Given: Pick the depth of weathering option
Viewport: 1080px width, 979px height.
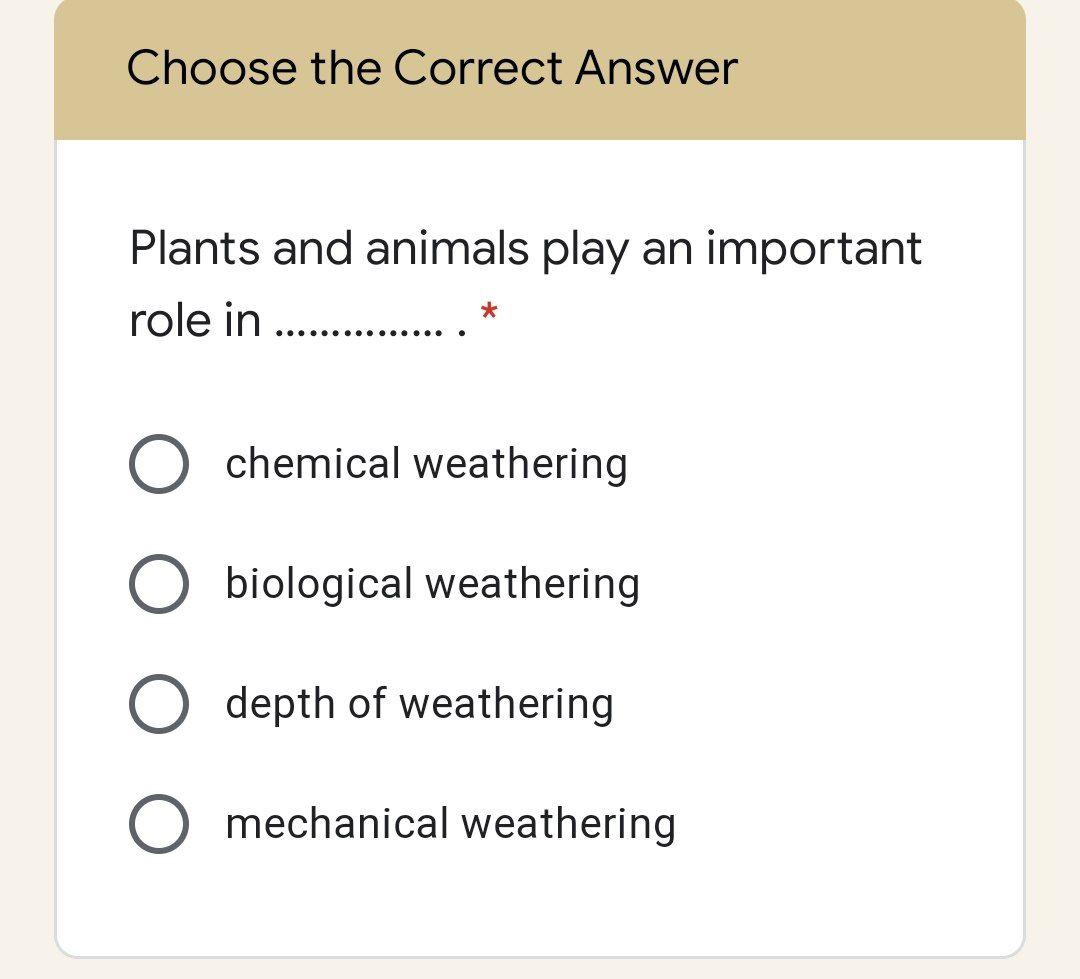Looking at the screenshot, I should (159, 705).
